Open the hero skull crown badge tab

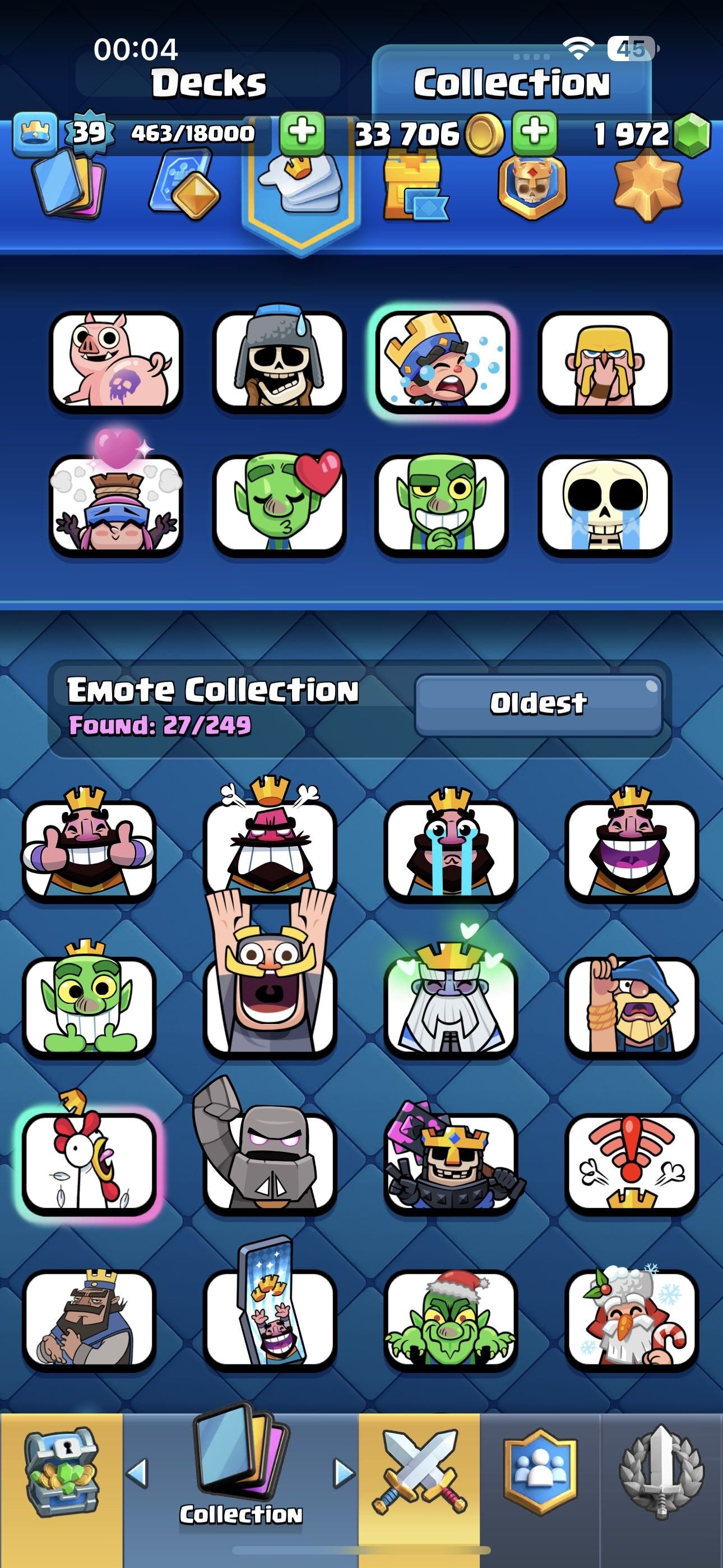[532, 186]
